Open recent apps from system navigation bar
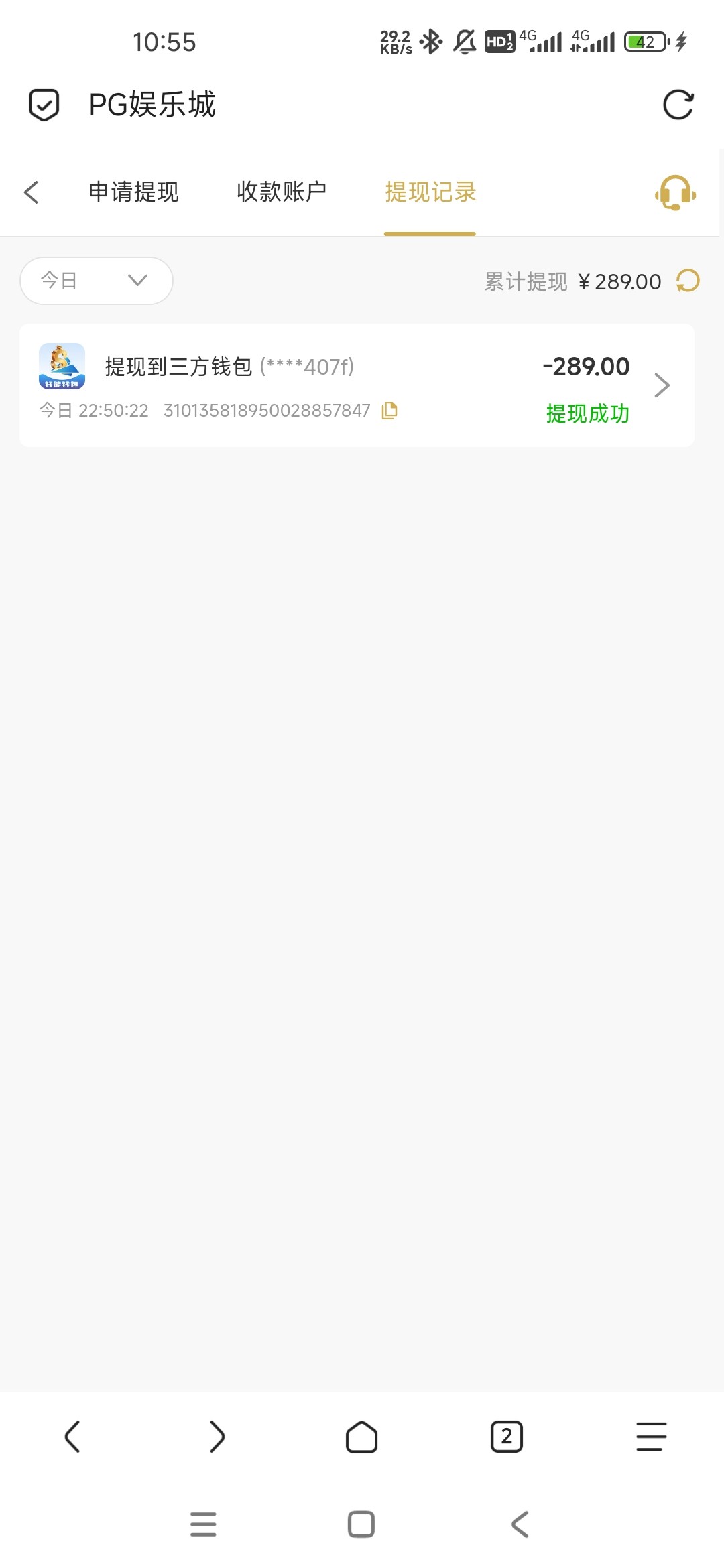 [203, 1524]
